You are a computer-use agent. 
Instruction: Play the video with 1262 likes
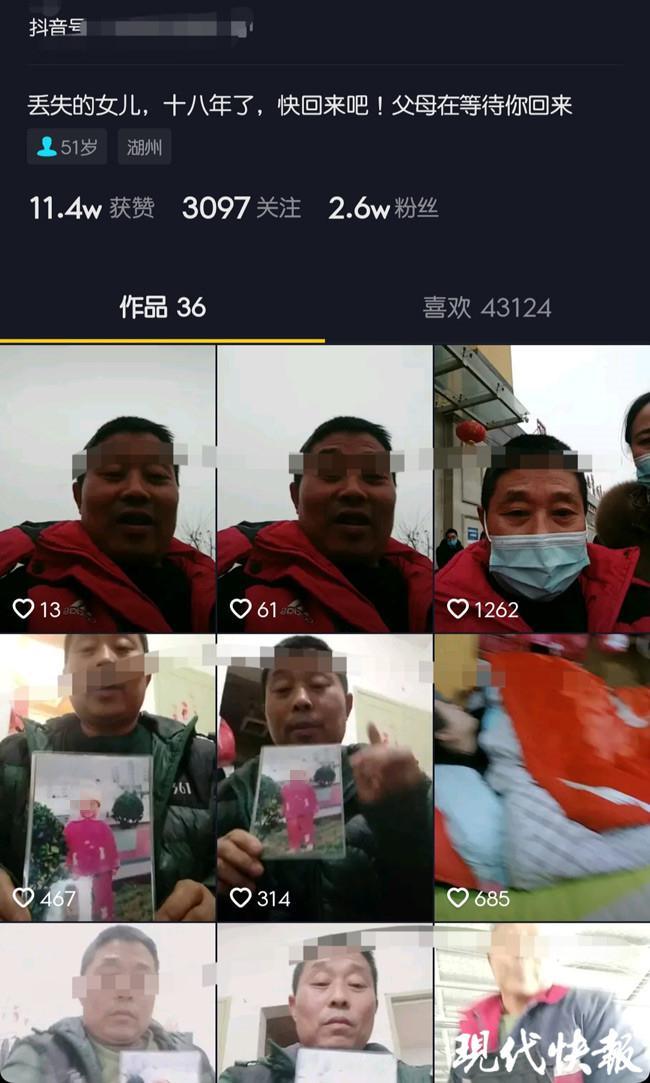(x=541, y=487)
